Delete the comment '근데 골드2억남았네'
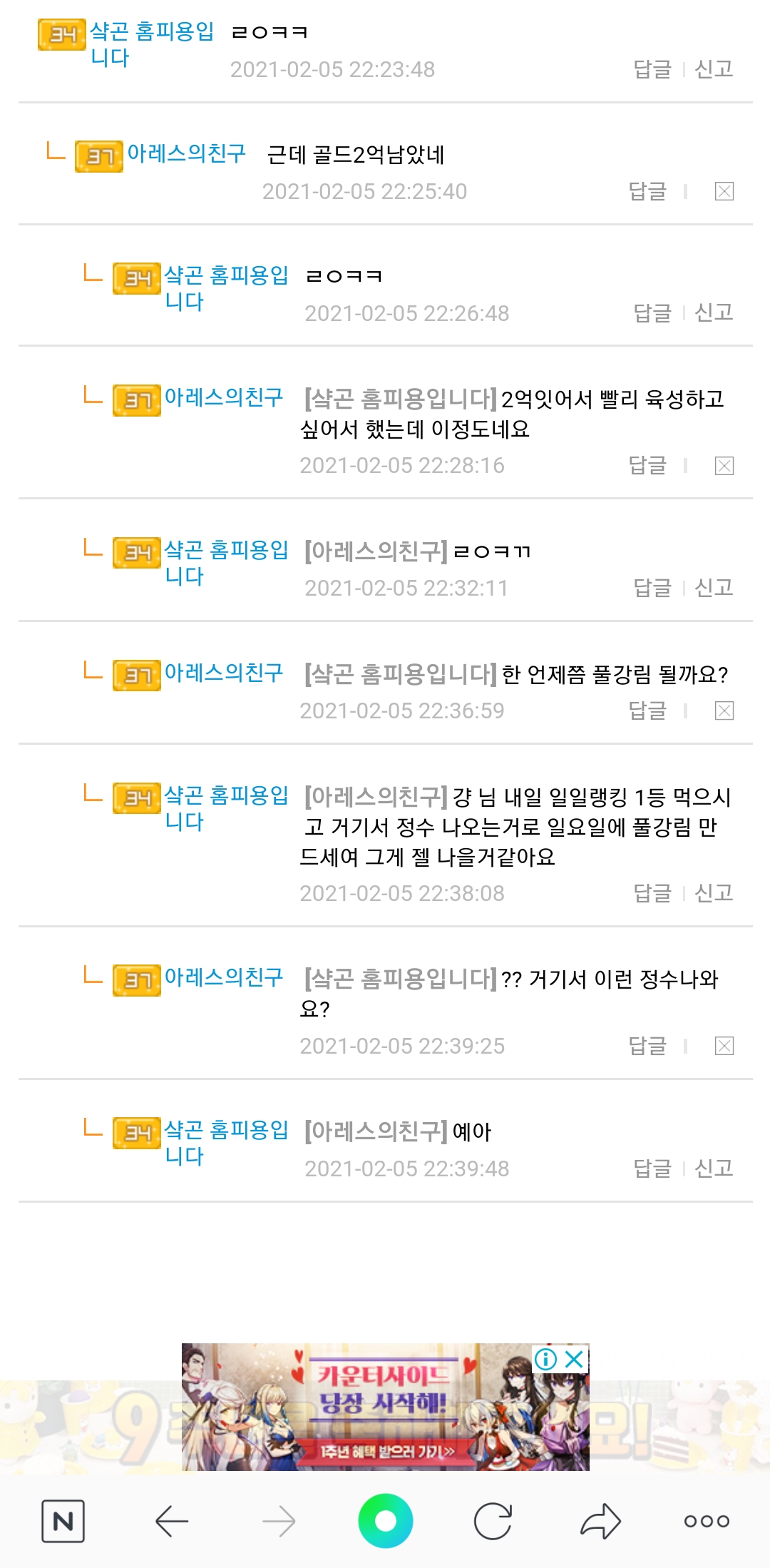 [x=724, y=191]
